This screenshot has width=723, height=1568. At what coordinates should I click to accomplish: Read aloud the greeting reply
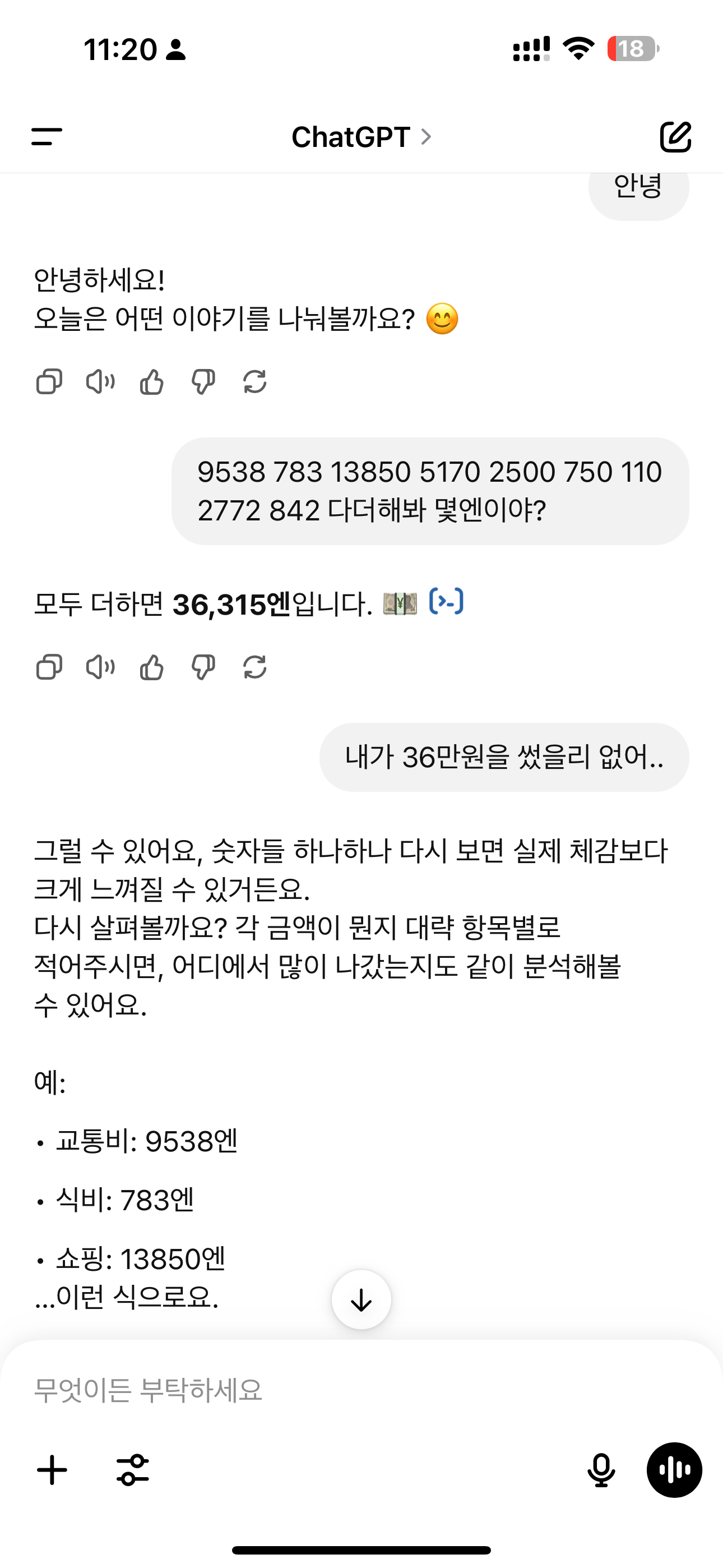pos(100,382)
